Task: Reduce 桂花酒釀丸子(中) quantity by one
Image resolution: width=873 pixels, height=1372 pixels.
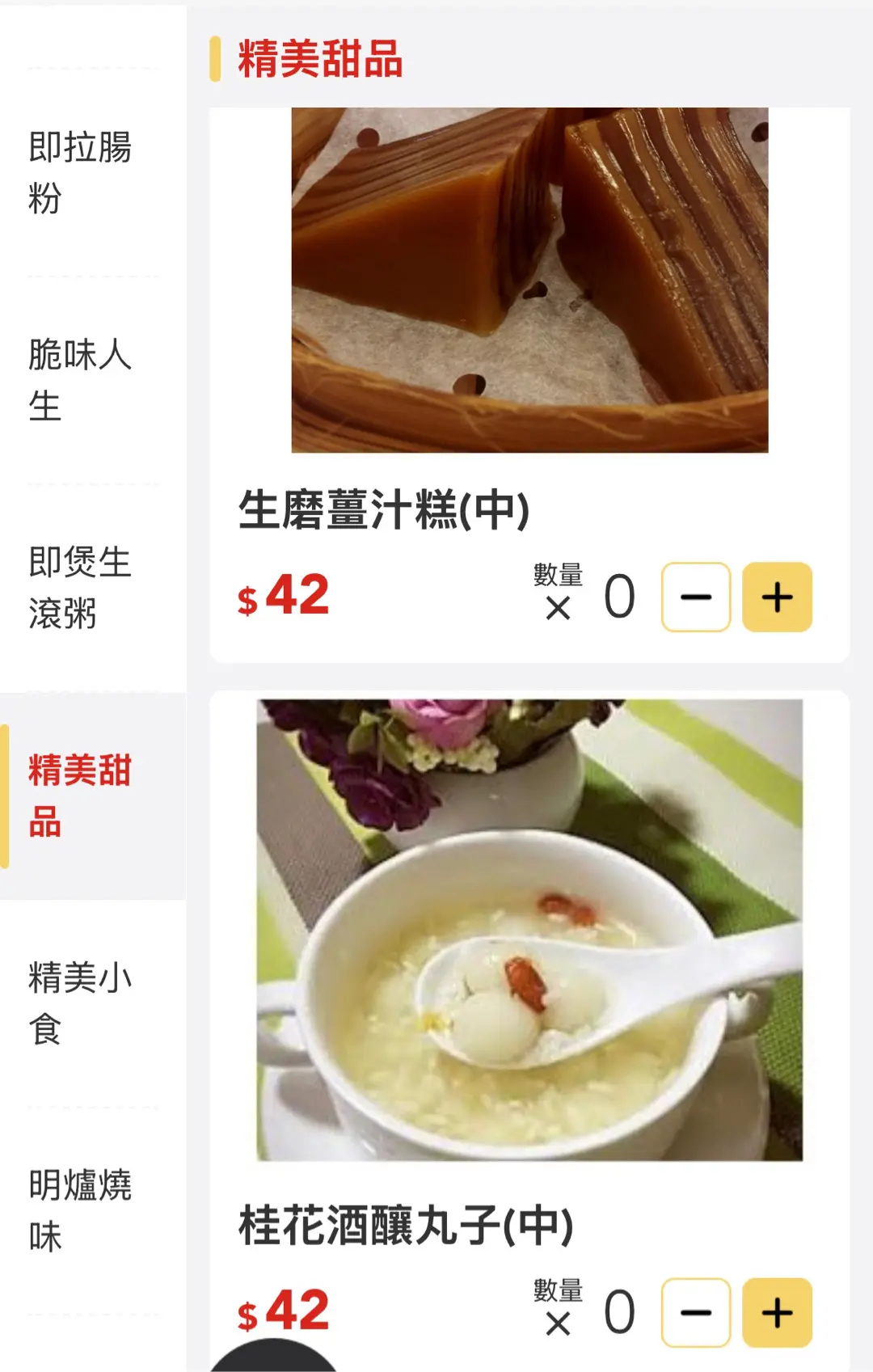Action: click(696, 1313)
